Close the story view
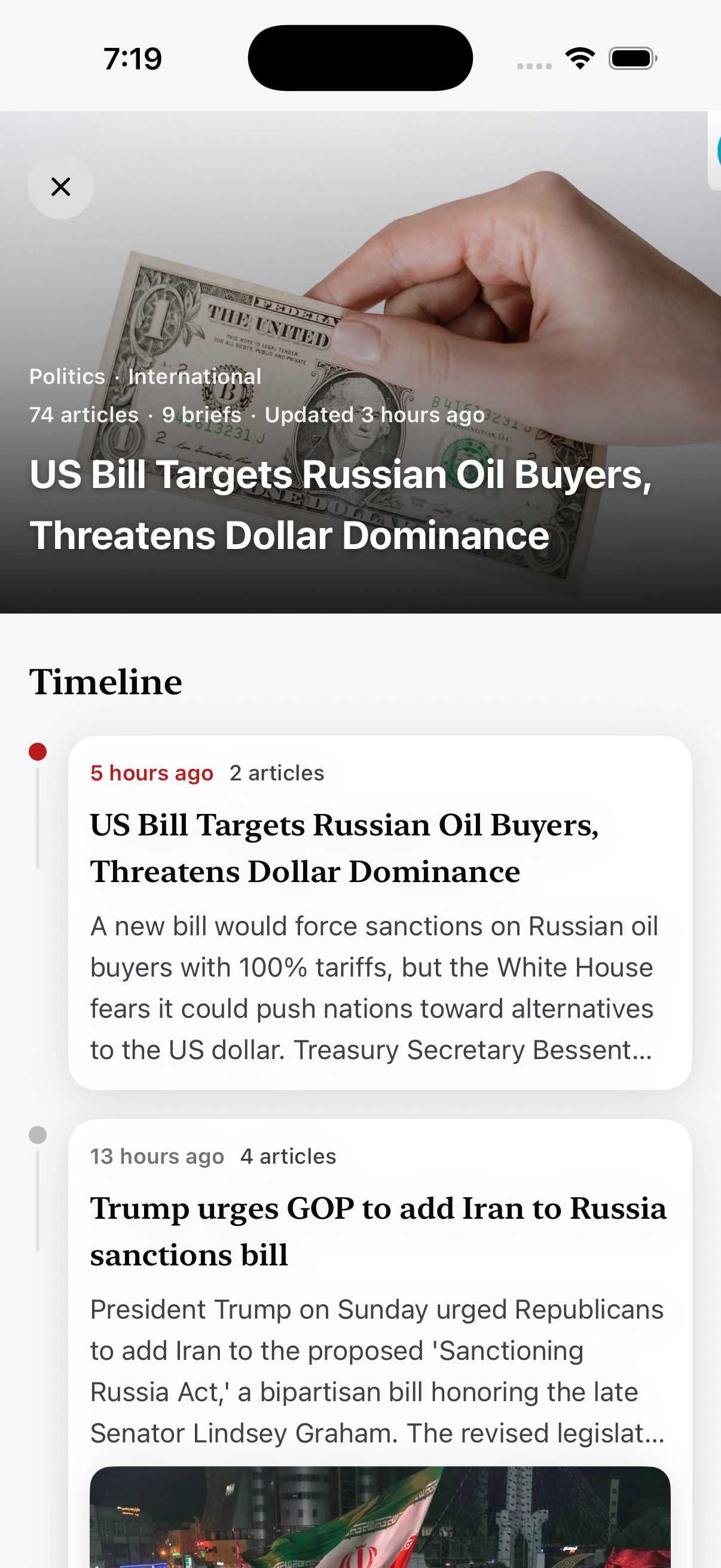The image size is (721, 1568). pyautogui.click(x=61, y=186)
